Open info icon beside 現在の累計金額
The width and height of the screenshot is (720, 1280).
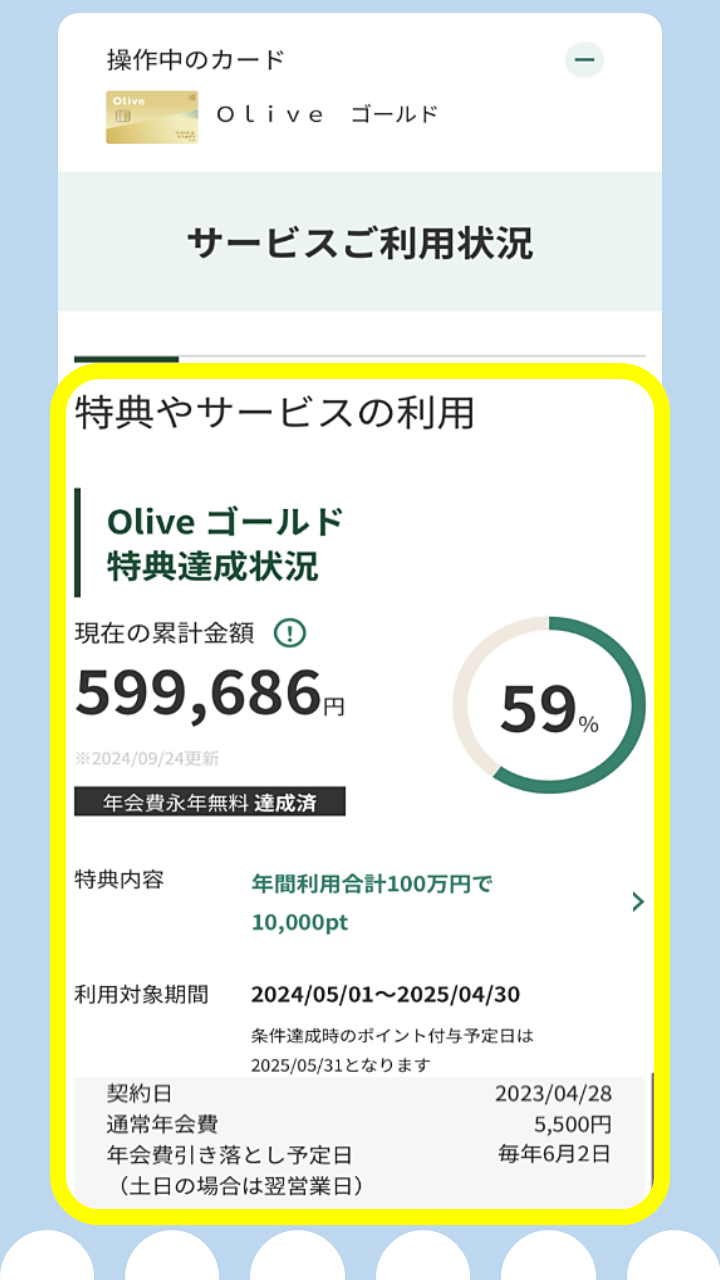[289, 633]
